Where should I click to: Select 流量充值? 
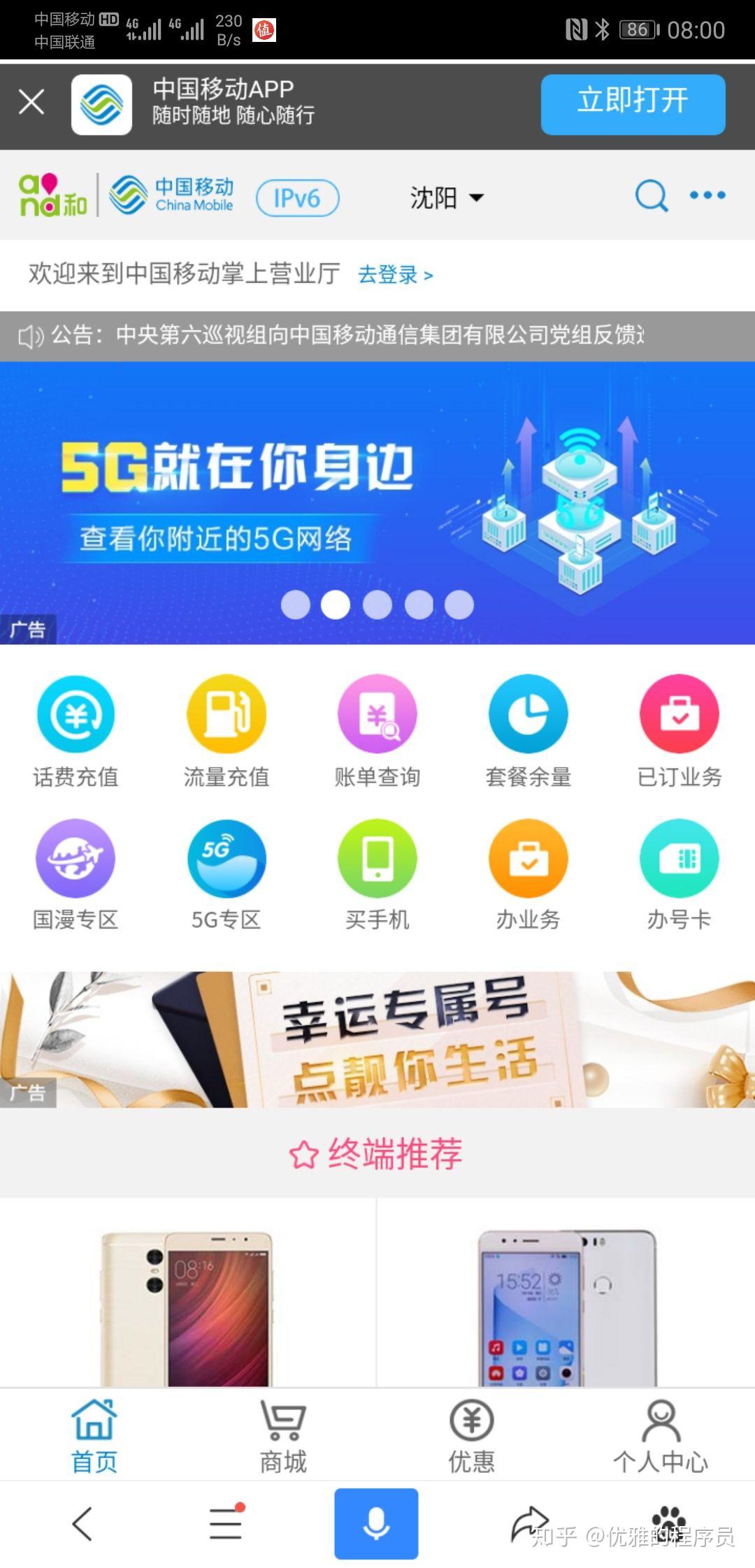click(x=226, y=731)
